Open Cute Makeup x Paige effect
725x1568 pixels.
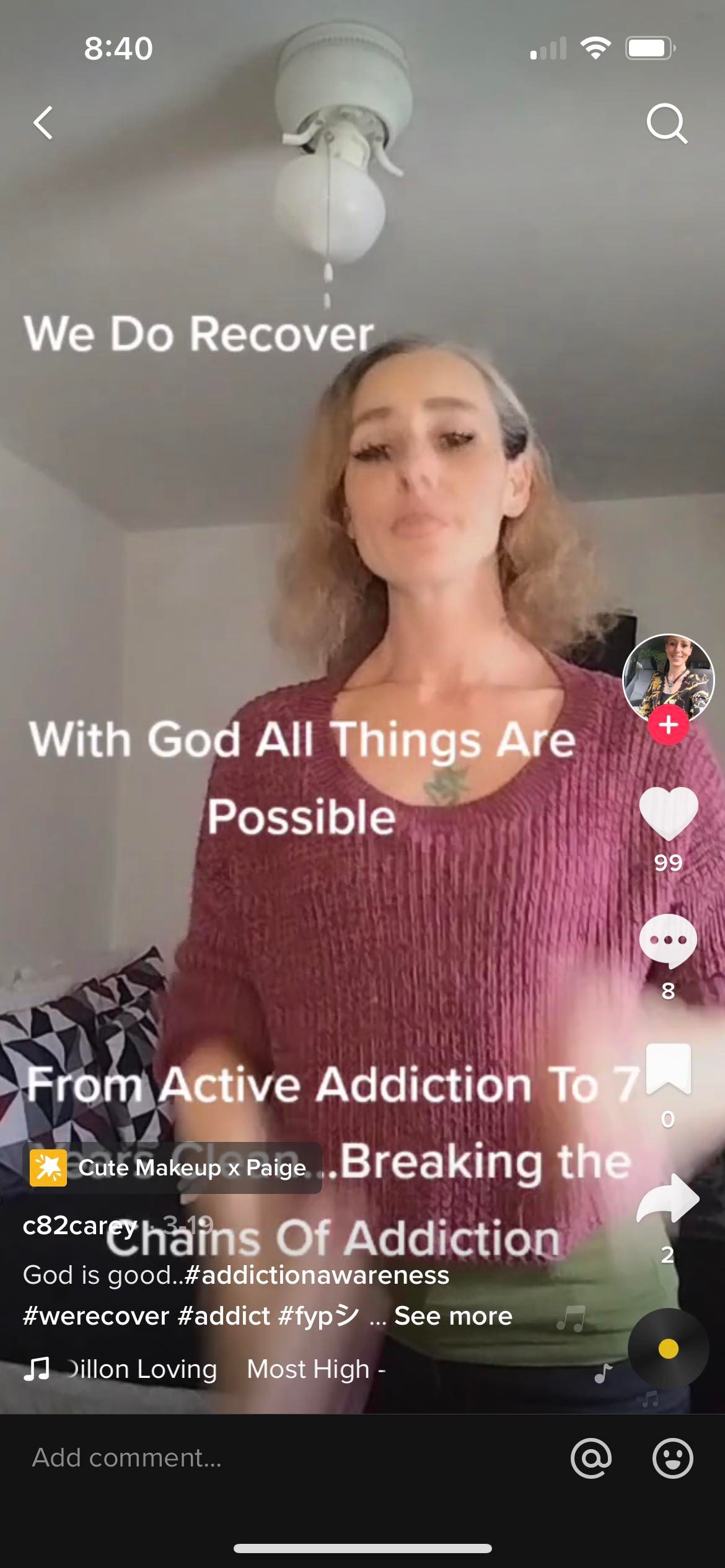pyautogui.click(x=172, y=1168)
